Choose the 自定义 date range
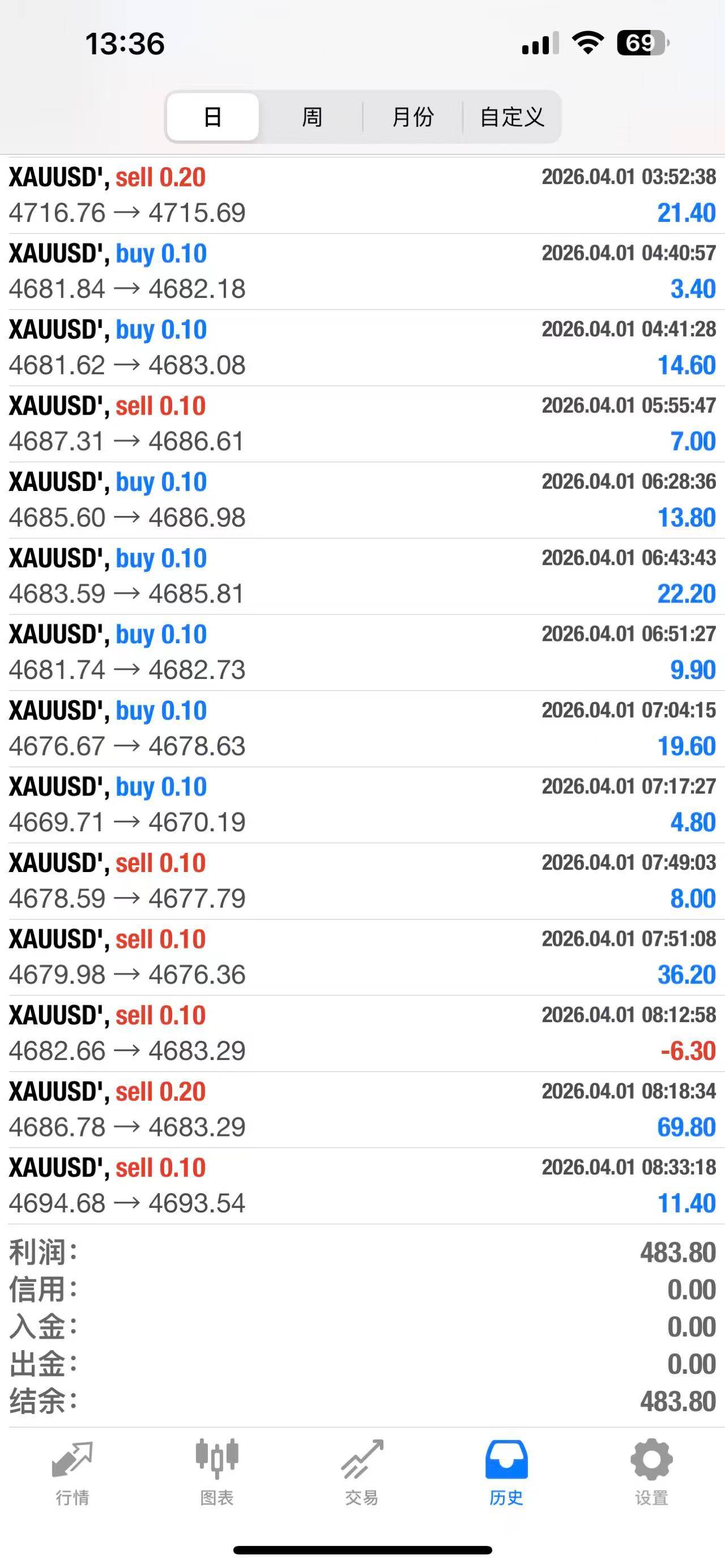 [512, 116]
